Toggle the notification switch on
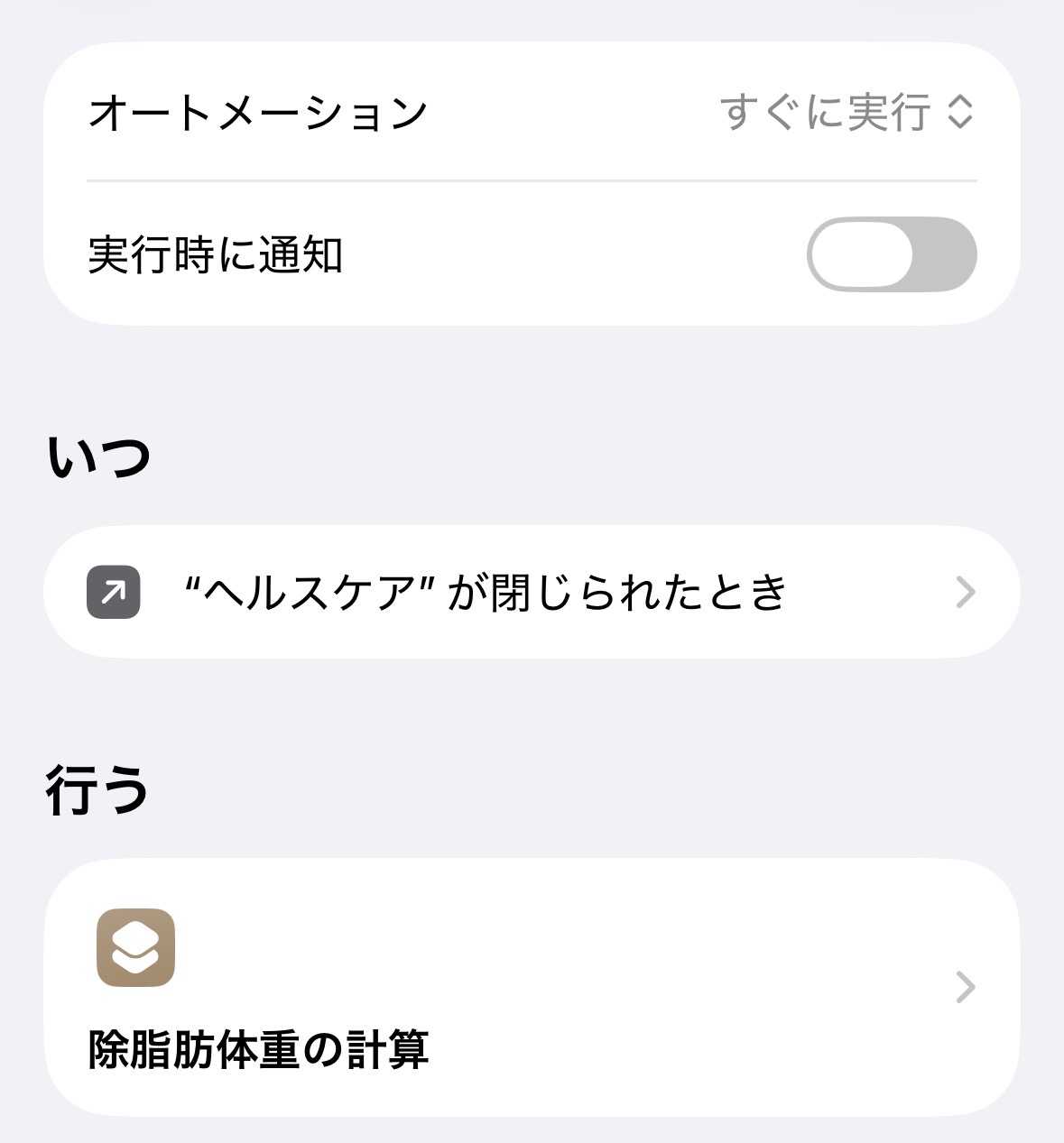This screenshot has width=1064, height=1143. pyautogui.click(x=893, y=254)
